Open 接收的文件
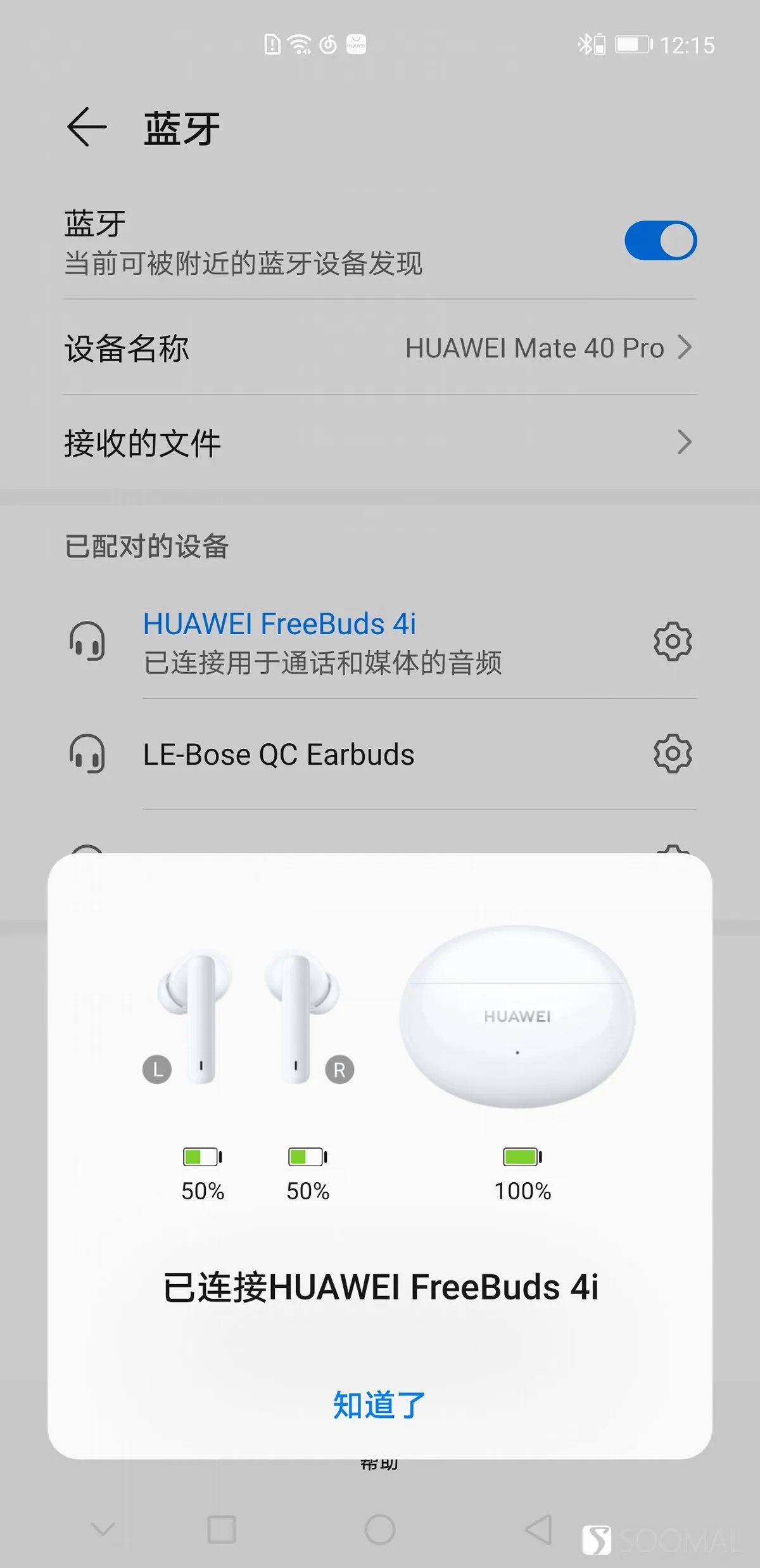This screenshot has height=1568, width=760. click(380, 442)
